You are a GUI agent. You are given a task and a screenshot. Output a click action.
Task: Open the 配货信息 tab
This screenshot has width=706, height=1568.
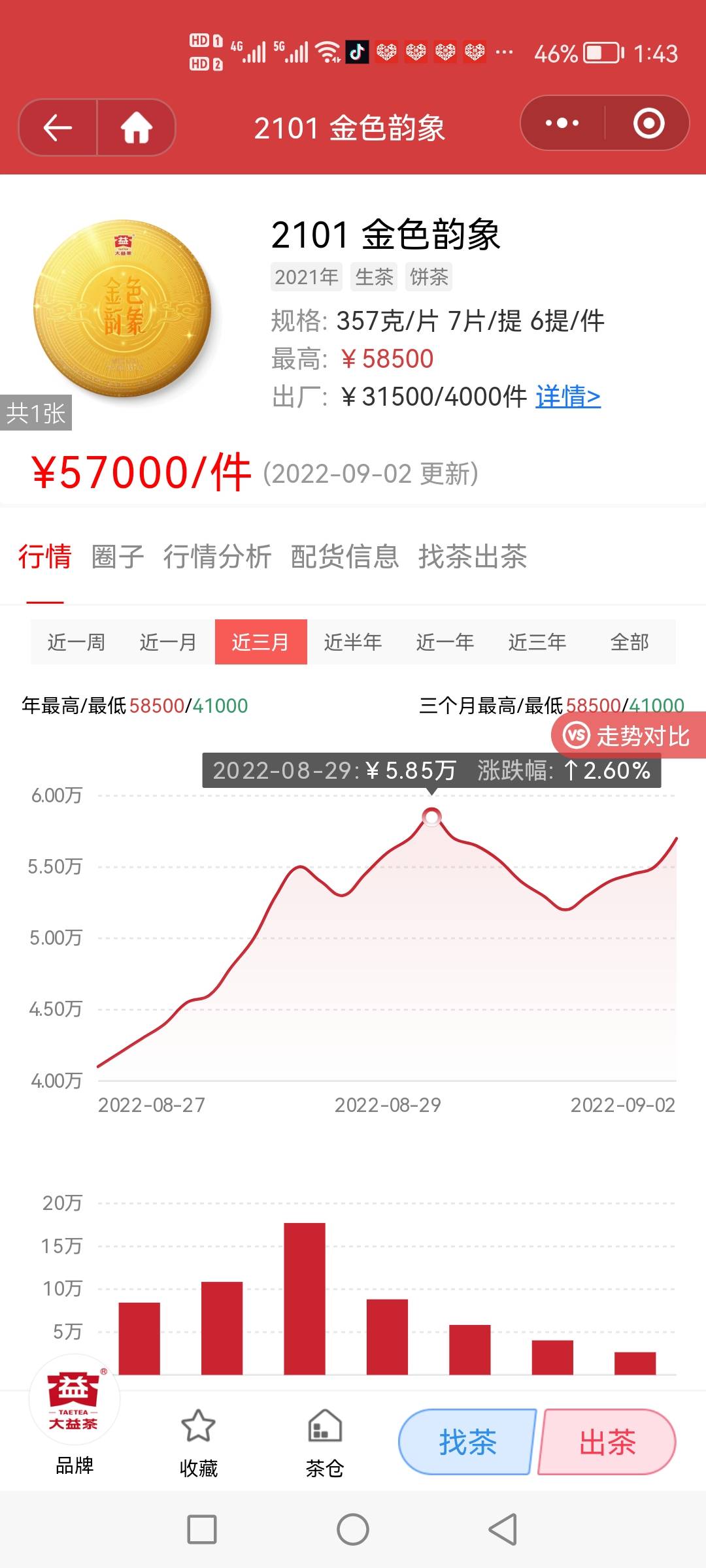345,557
